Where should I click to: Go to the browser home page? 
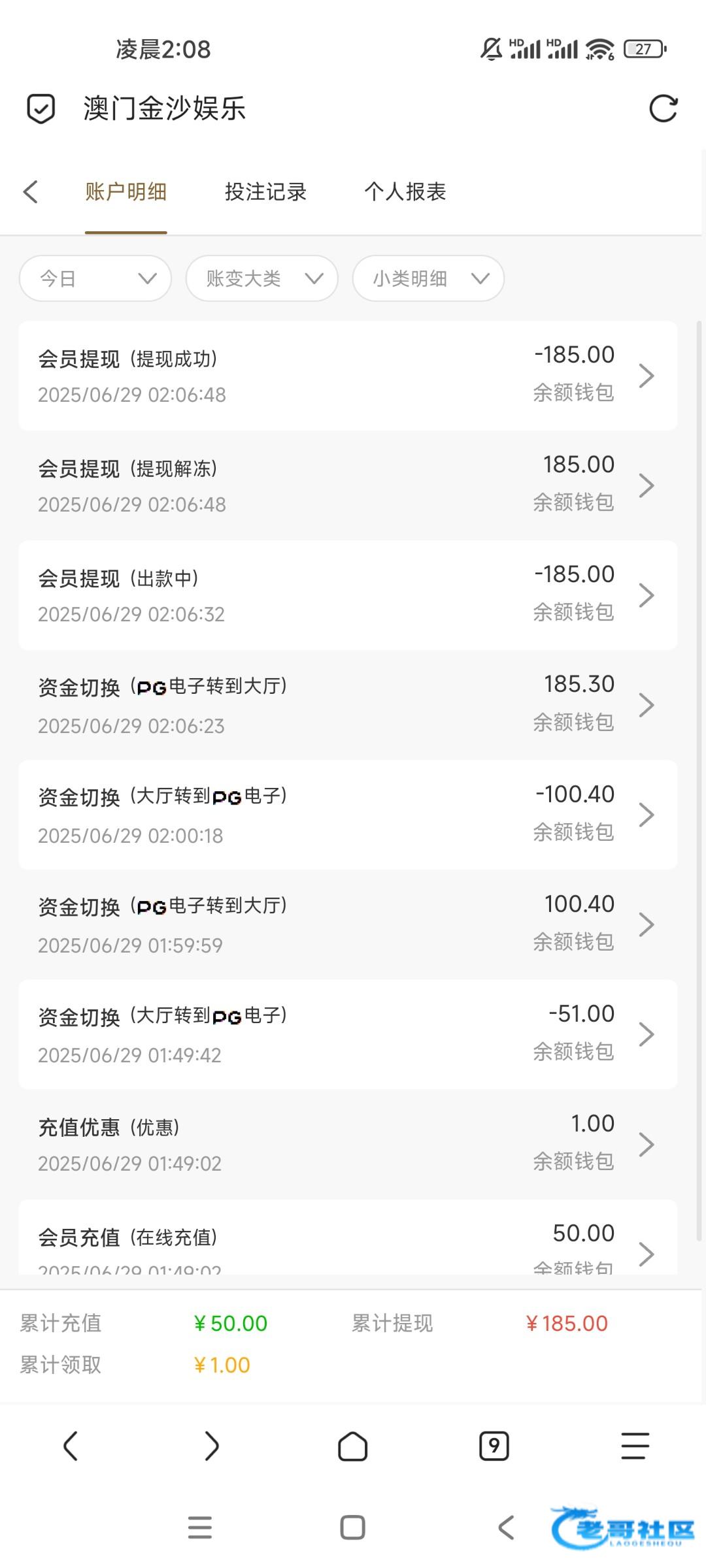click(353, 1446)
